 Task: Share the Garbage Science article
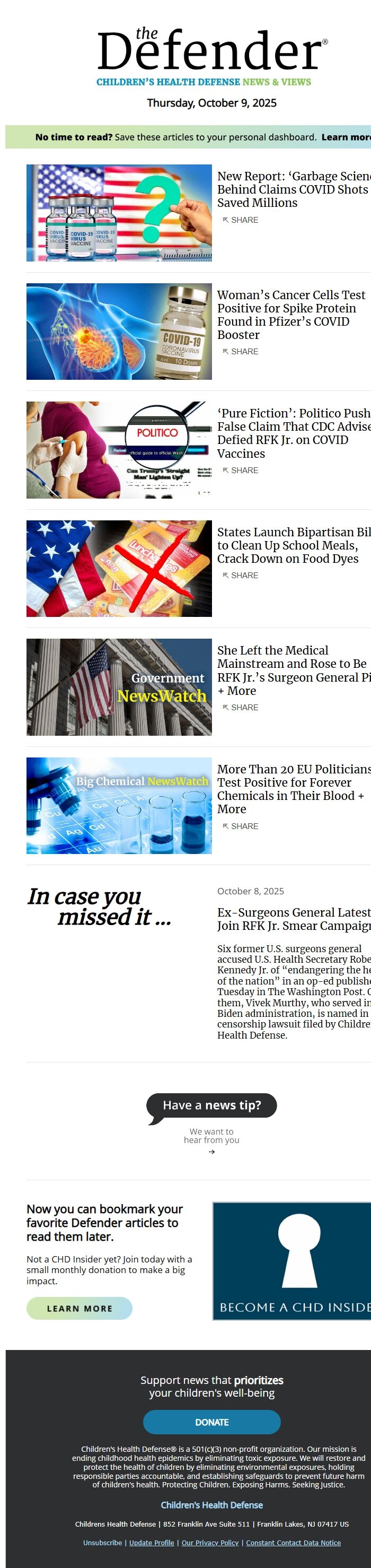click(240, 220)
